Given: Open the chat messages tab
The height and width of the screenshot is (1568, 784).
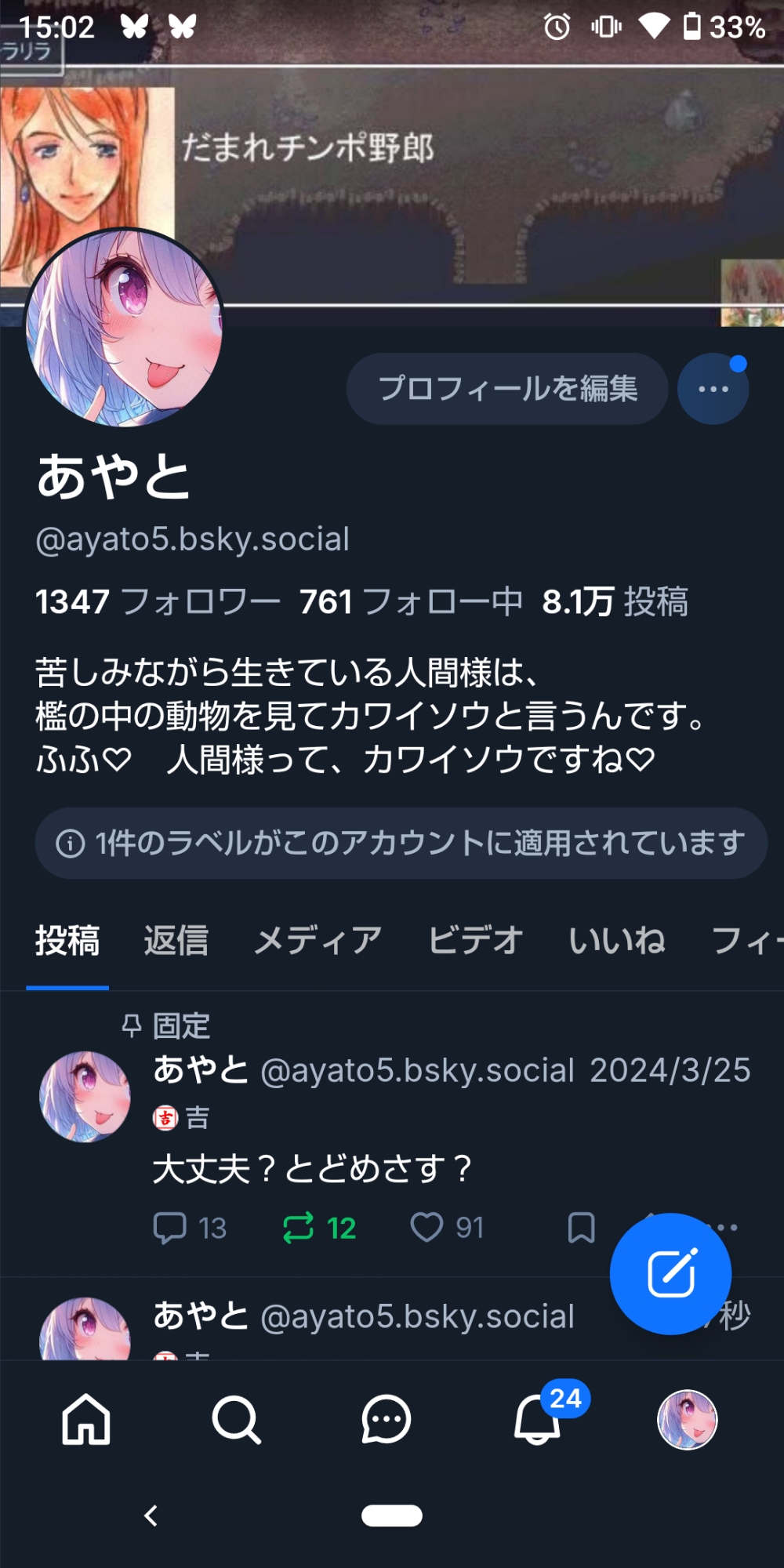Looking at the screenshot, I should point(386,1419).
